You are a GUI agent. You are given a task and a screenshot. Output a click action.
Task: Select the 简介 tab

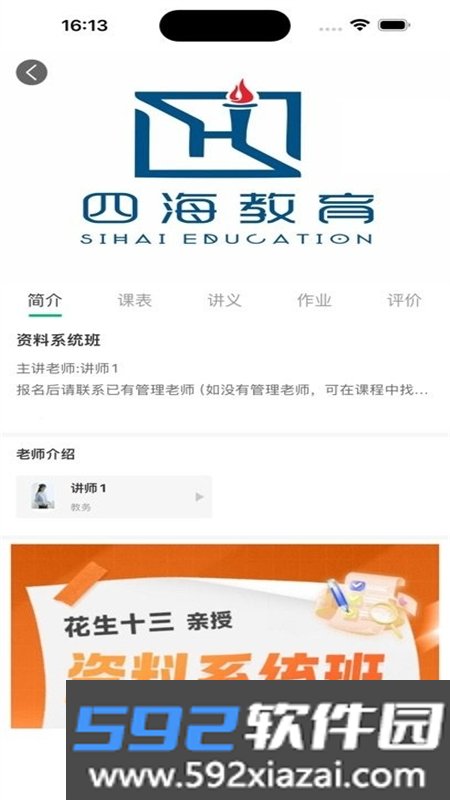[45, 300]
